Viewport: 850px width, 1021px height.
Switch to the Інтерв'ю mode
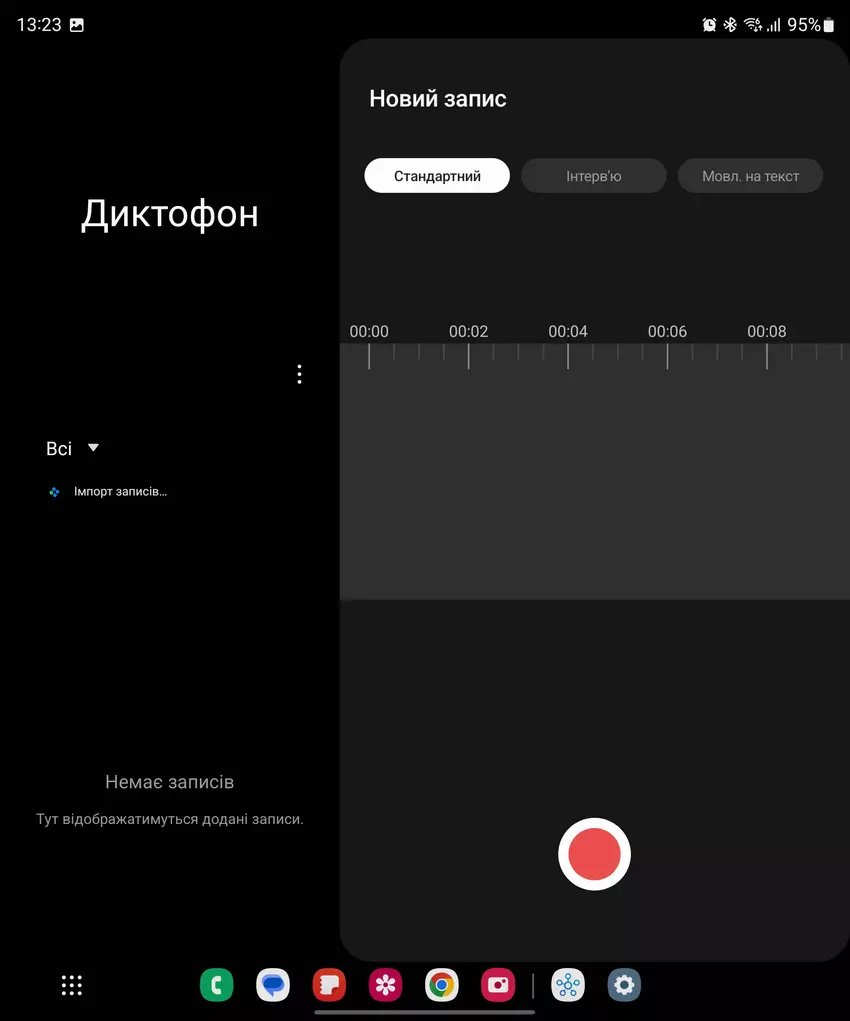(x=593, y=176)
